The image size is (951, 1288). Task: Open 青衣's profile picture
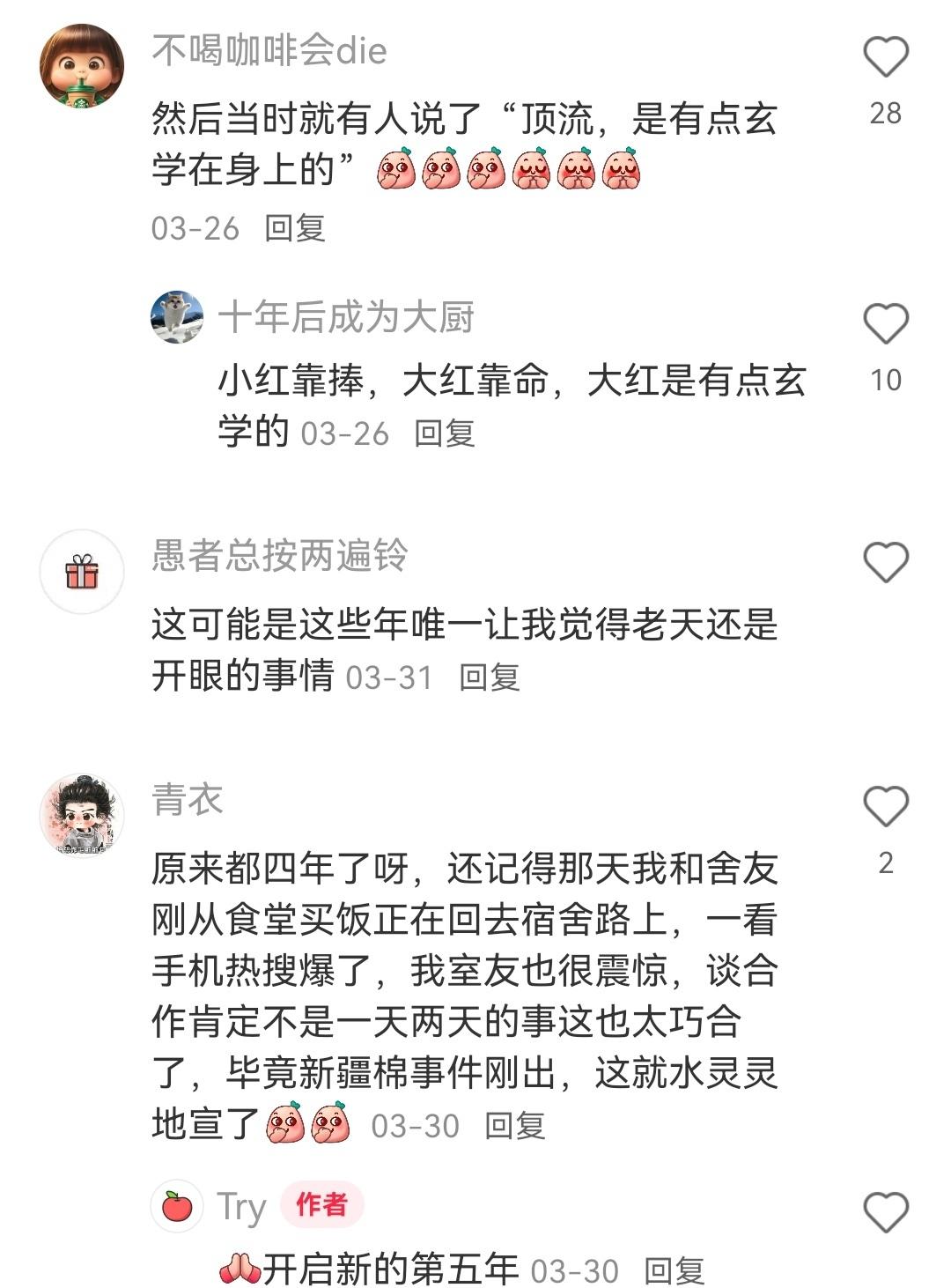click(x=82, y=816)
